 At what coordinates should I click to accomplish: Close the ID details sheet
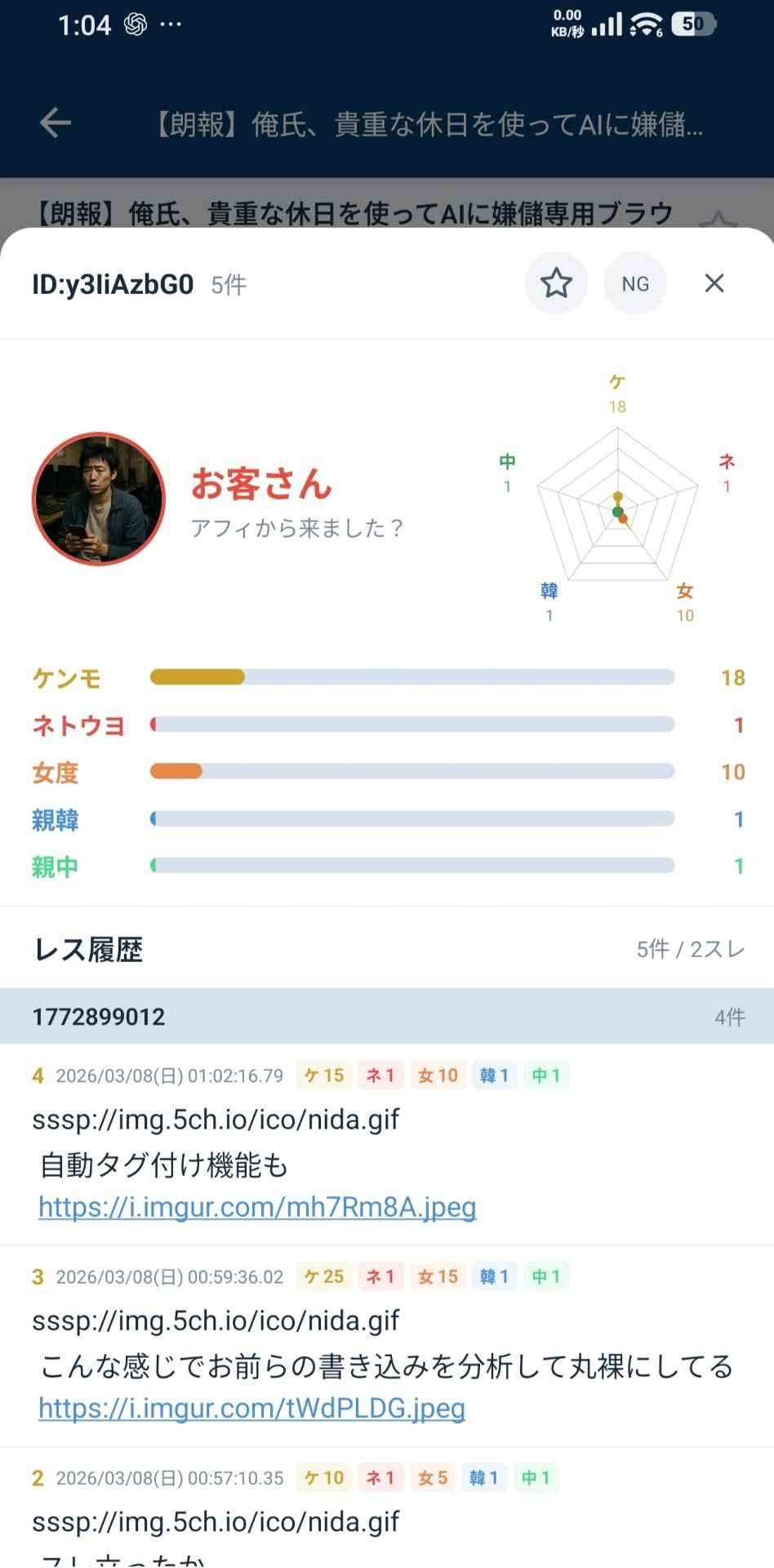click(714, 283)
